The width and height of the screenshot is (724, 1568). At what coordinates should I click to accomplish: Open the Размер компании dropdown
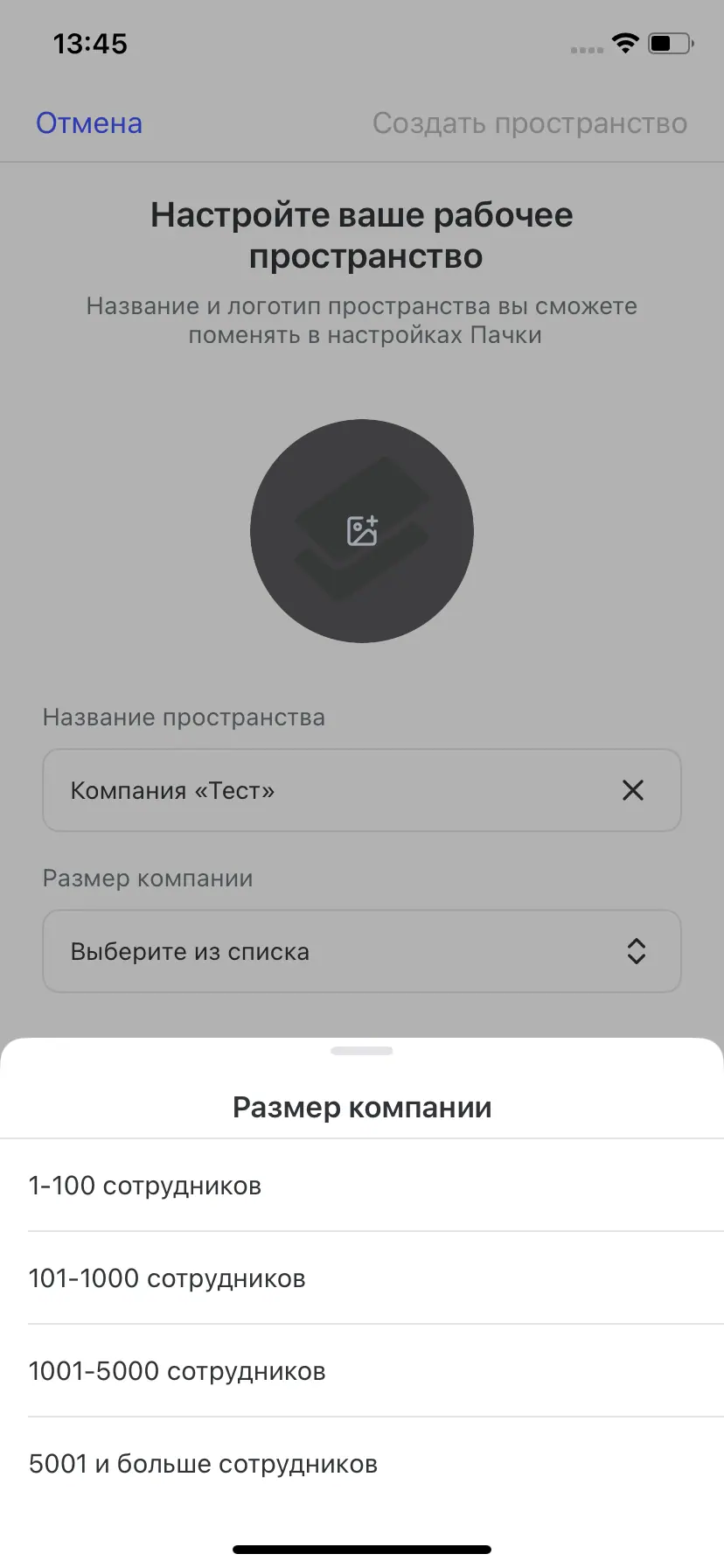tap(362, 952)
